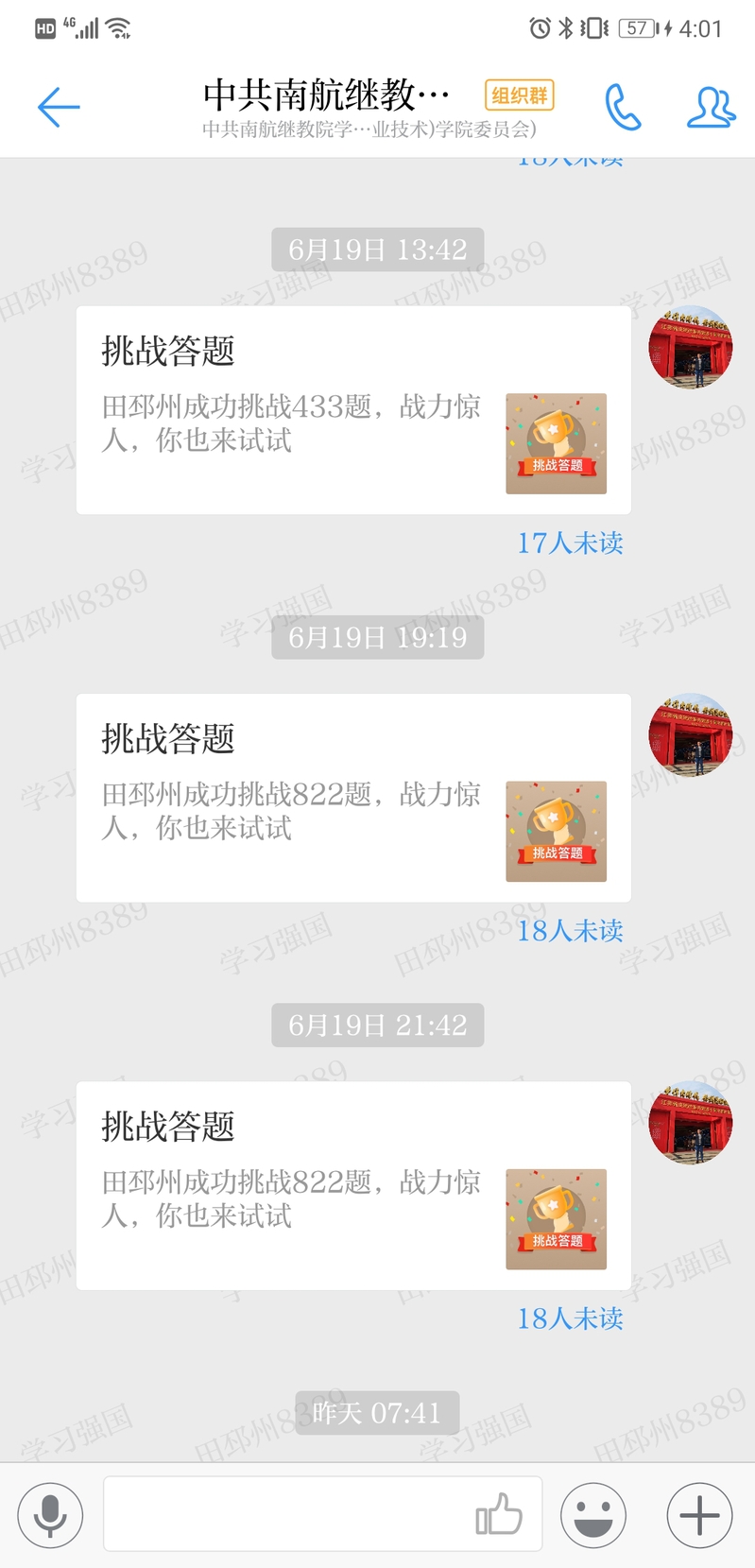Focus the message text field
Image resolution: width=755 pixels, height=1568 pixels.
tap(283, 1514)
